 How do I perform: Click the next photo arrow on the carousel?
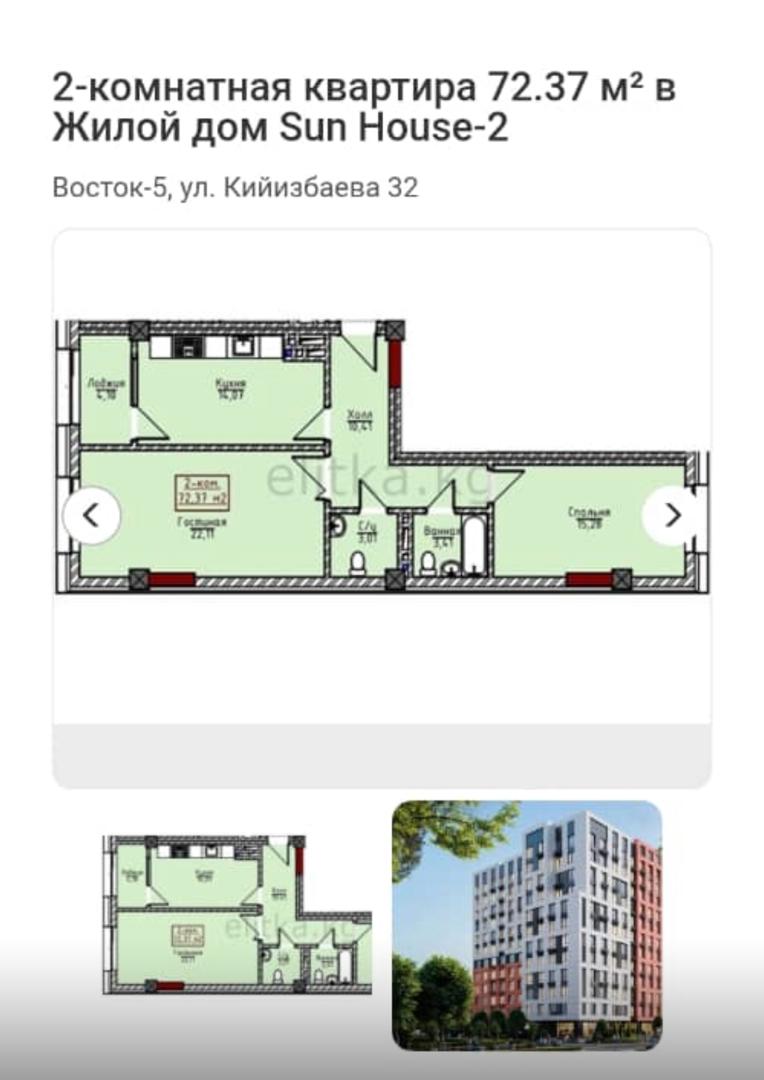click(x=673, y=515)
